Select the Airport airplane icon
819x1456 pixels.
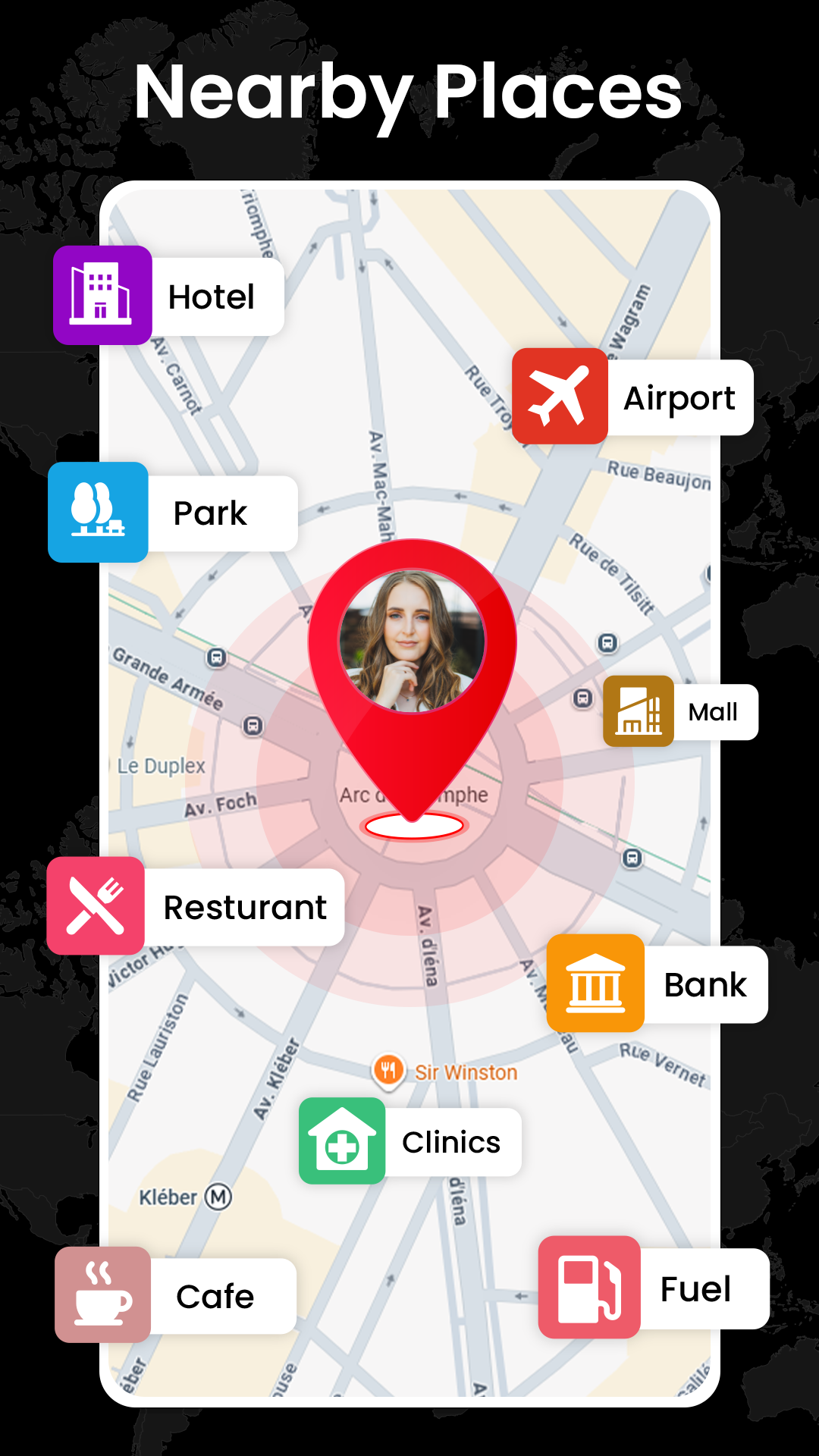pos(560,397)
